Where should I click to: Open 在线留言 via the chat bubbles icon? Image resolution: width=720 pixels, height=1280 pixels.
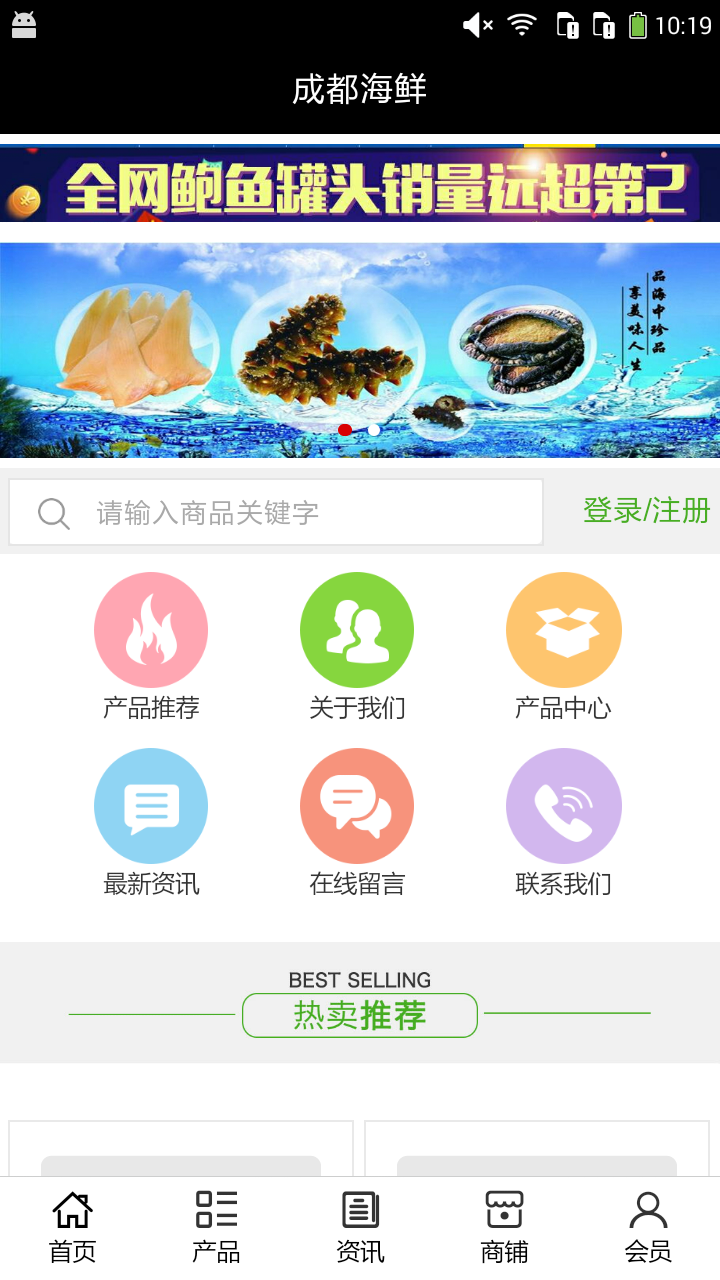(357, 805)
